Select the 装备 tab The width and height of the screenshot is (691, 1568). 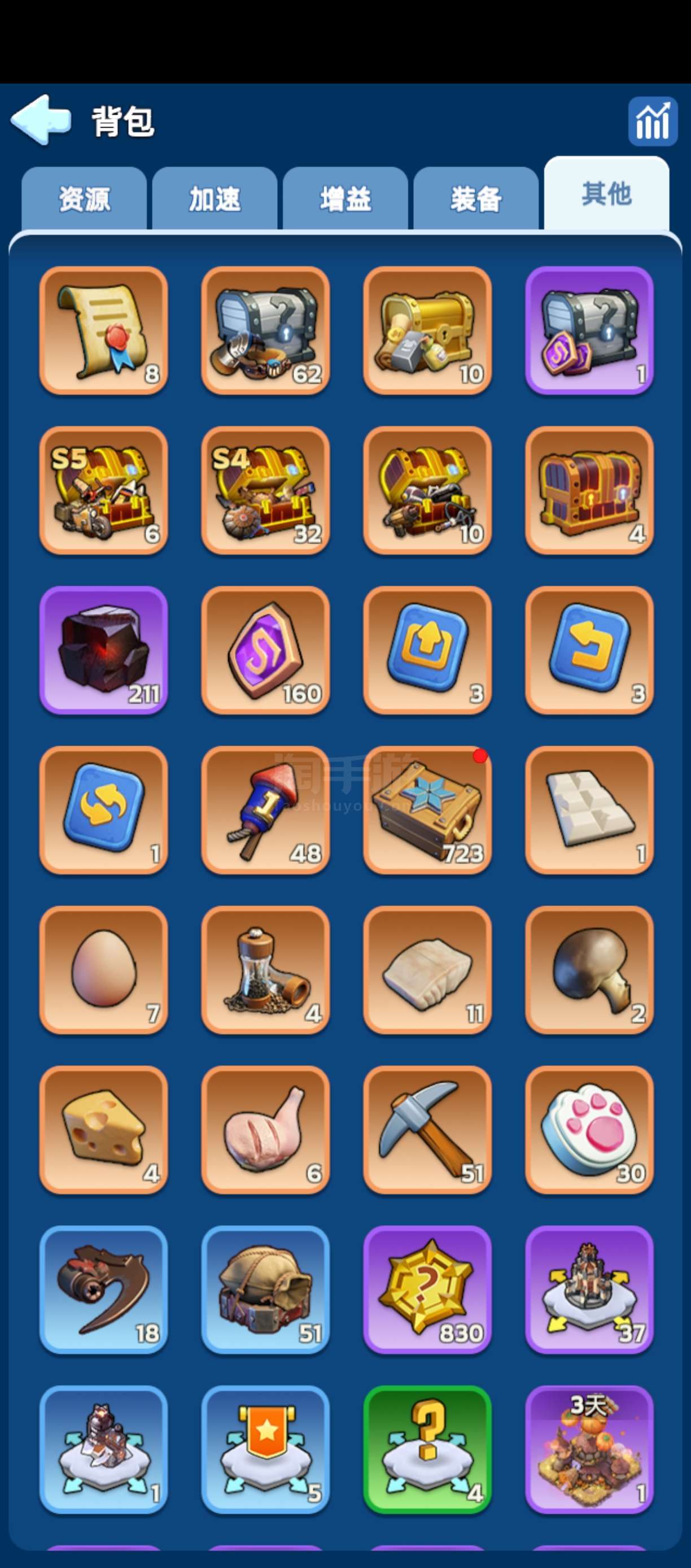click(x=476, y=198)
